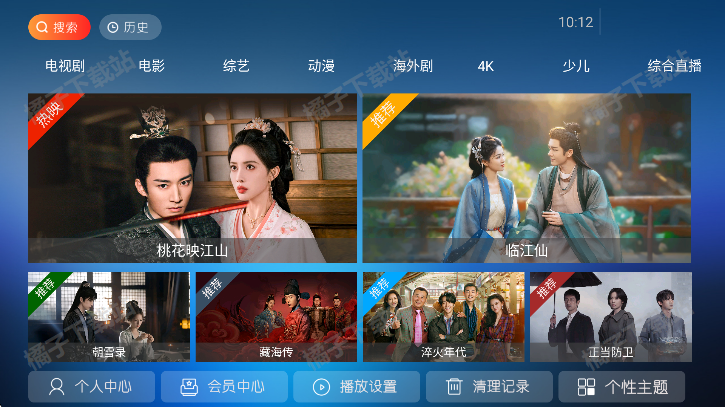The width and height of the screenshot is (725, 407).
Task: Switch to the 电影 tab
Action: click(152, 66)
